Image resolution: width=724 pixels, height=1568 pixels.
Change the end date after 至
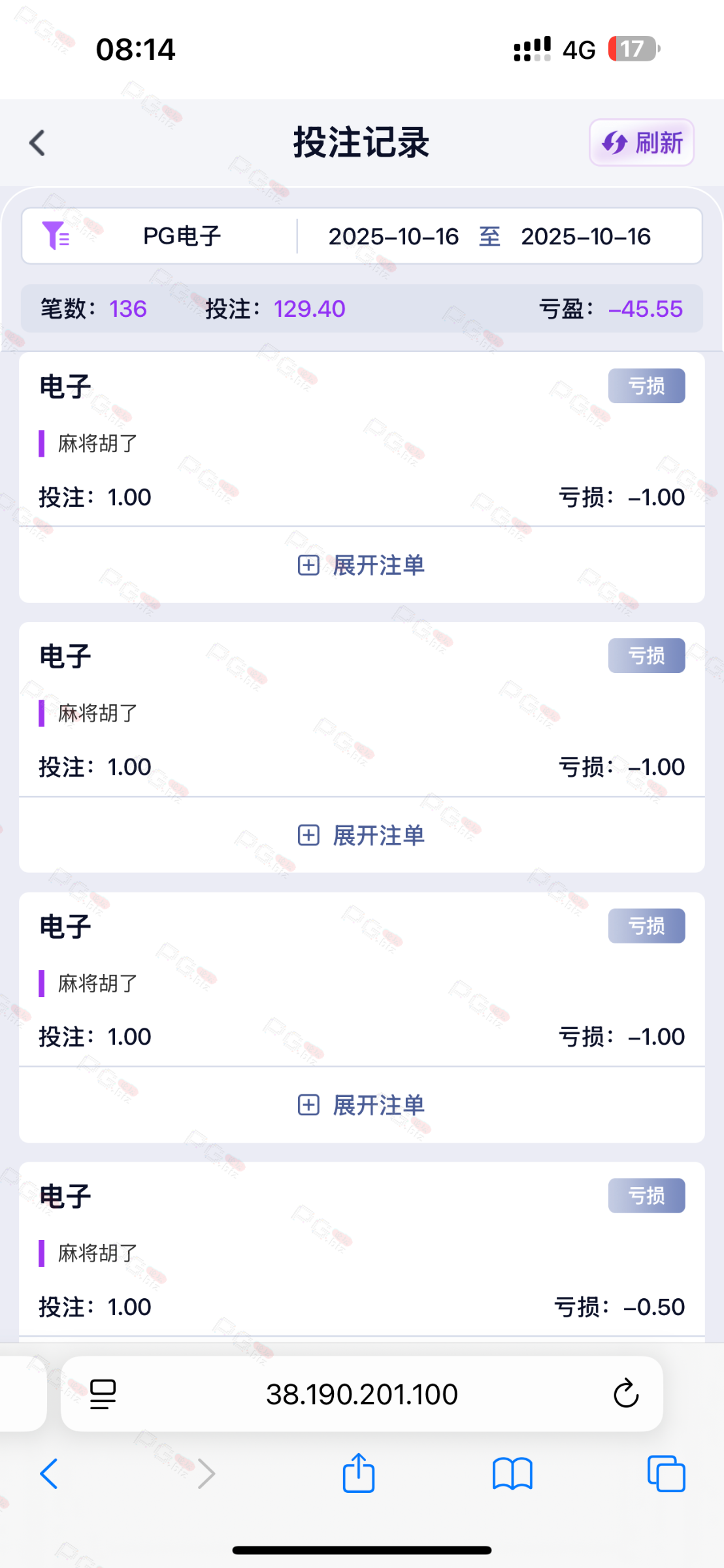pyautogui.click(x=585, y=237)
